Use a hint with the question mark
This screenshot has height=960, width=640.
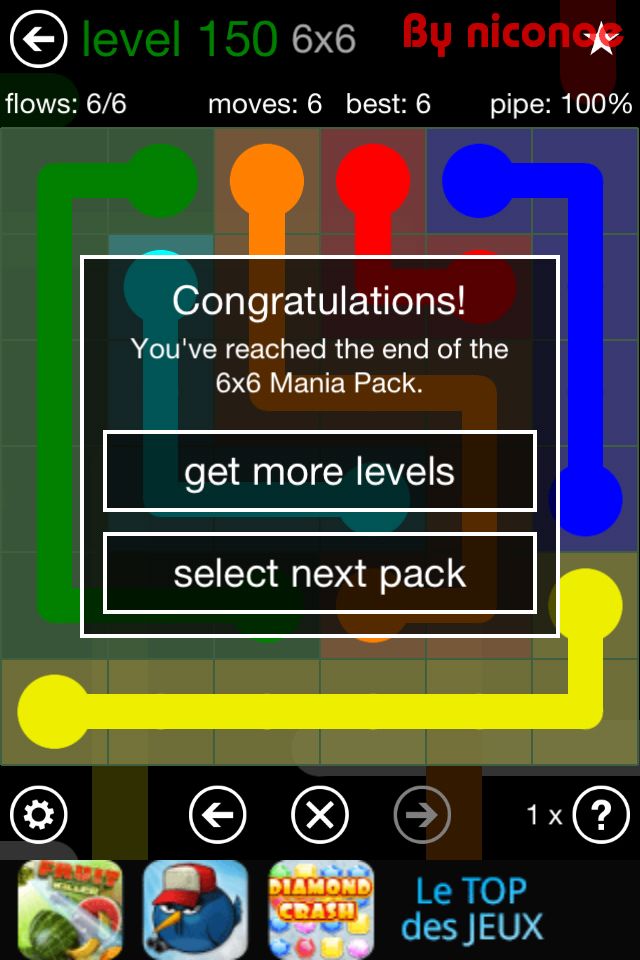point(599,815)
